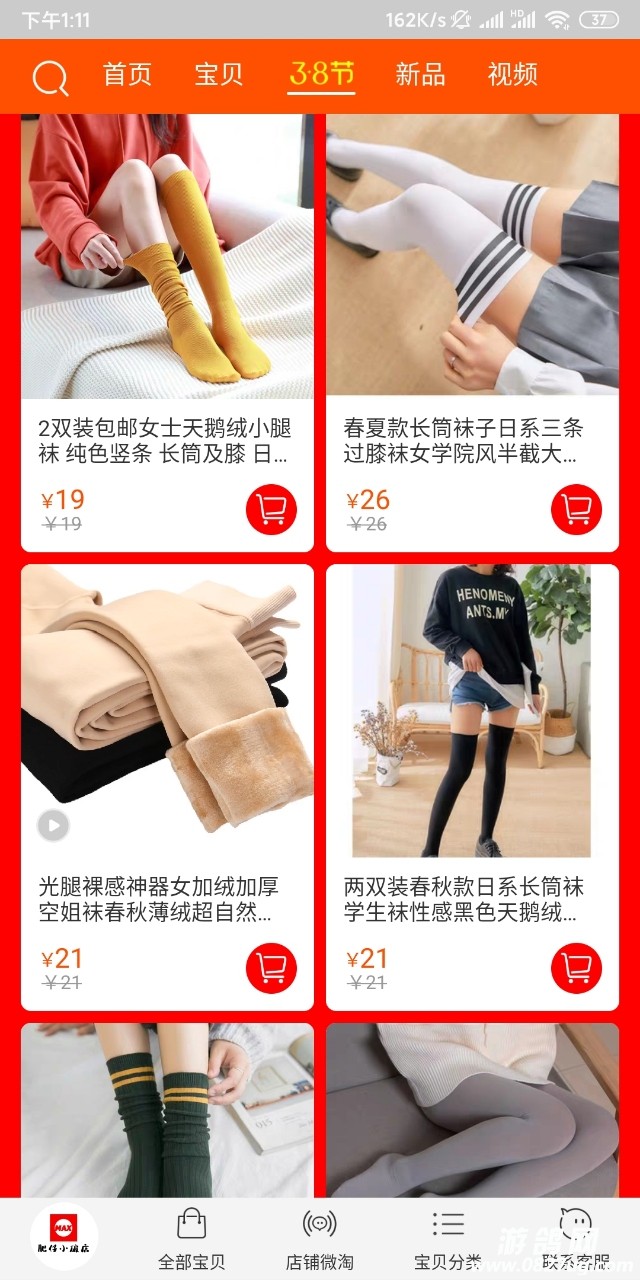
Task: Add the ¥19 天鹅绒小腿袜 to cart
Action: (271, 510)
